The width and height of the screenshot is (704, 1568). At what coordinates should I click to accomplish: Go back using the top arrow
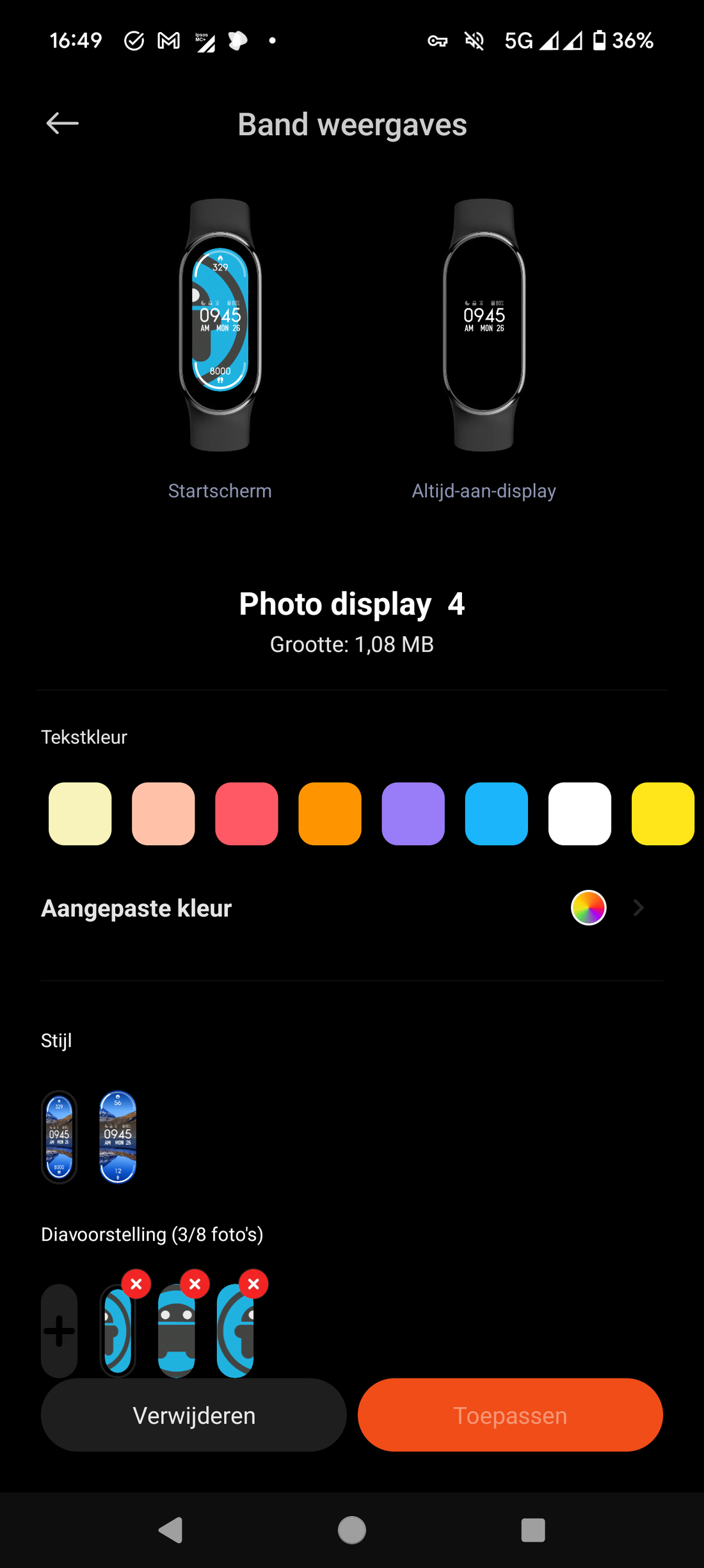62,124
